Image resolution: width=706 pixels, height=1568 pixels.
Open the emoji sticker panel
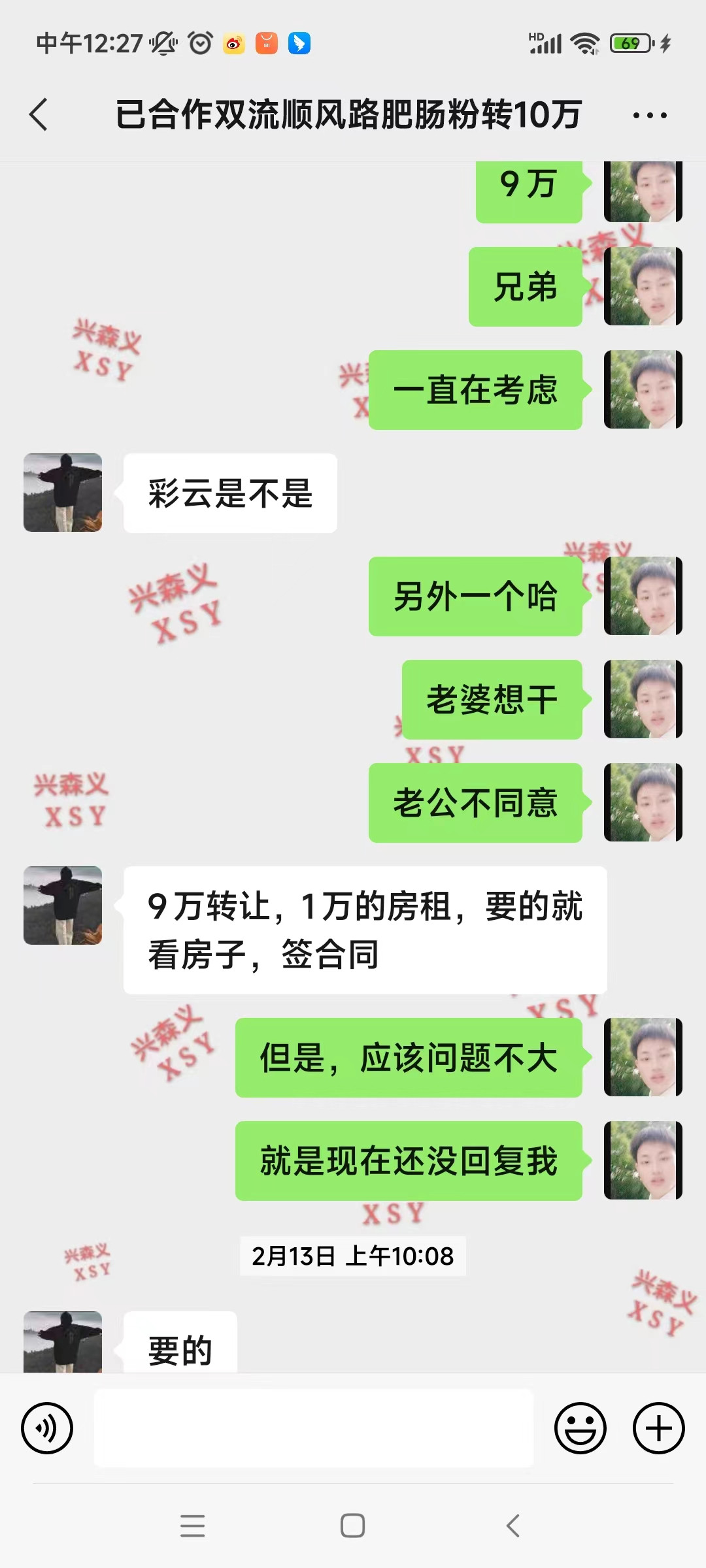(x=580, y=1428)
